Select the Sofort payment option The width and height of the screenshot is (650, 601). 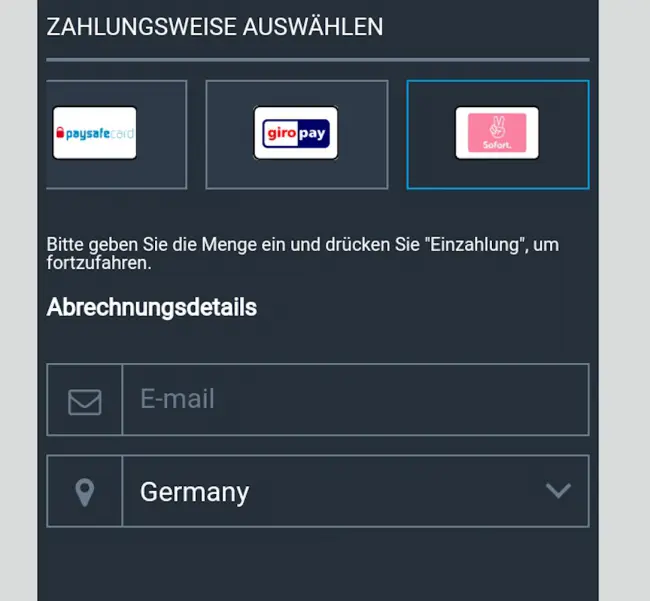497,134
